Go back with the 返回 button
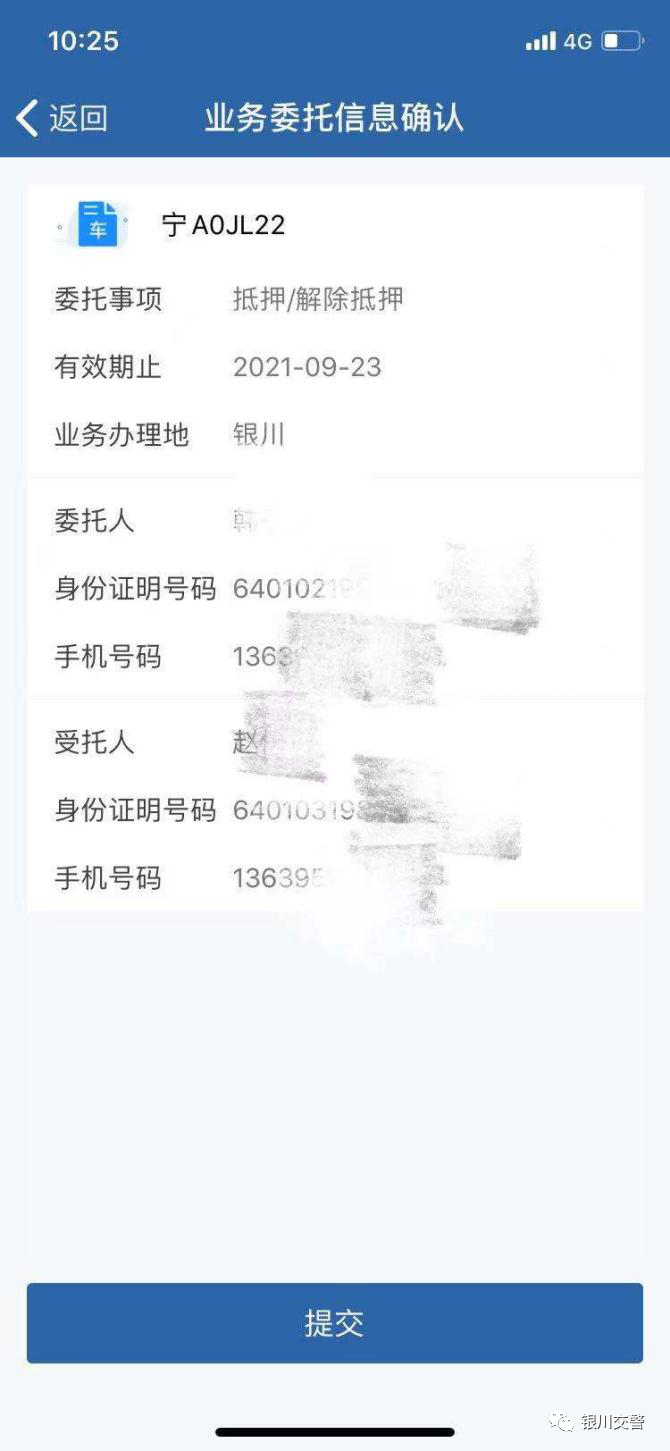The image size is (670, 1451). [62, 118]
